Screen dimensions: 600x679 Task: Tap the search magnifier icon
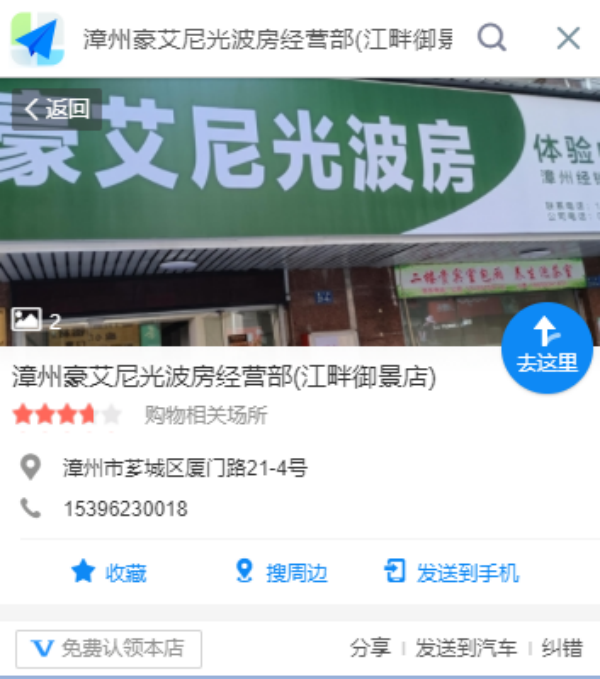tap(491, 38)
